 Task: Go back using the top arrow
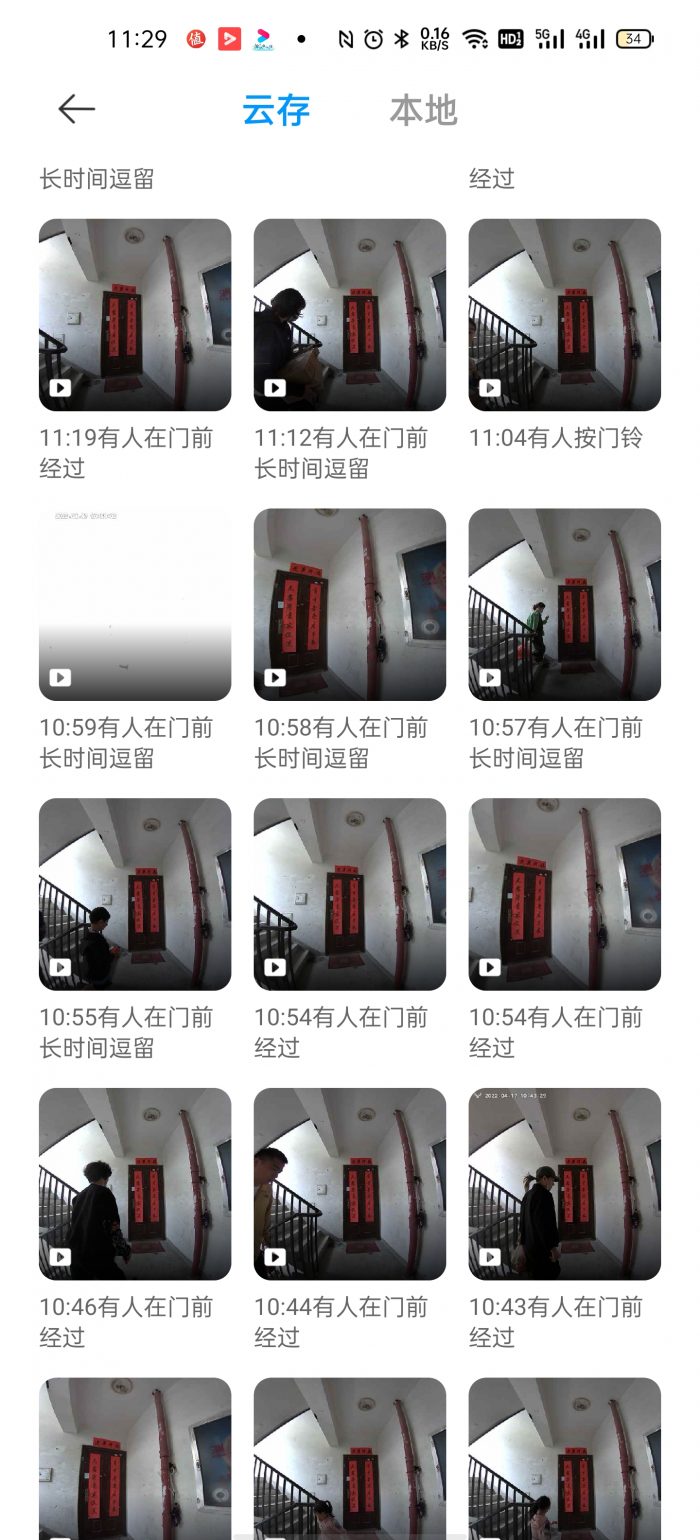click(x=76, y=109)
